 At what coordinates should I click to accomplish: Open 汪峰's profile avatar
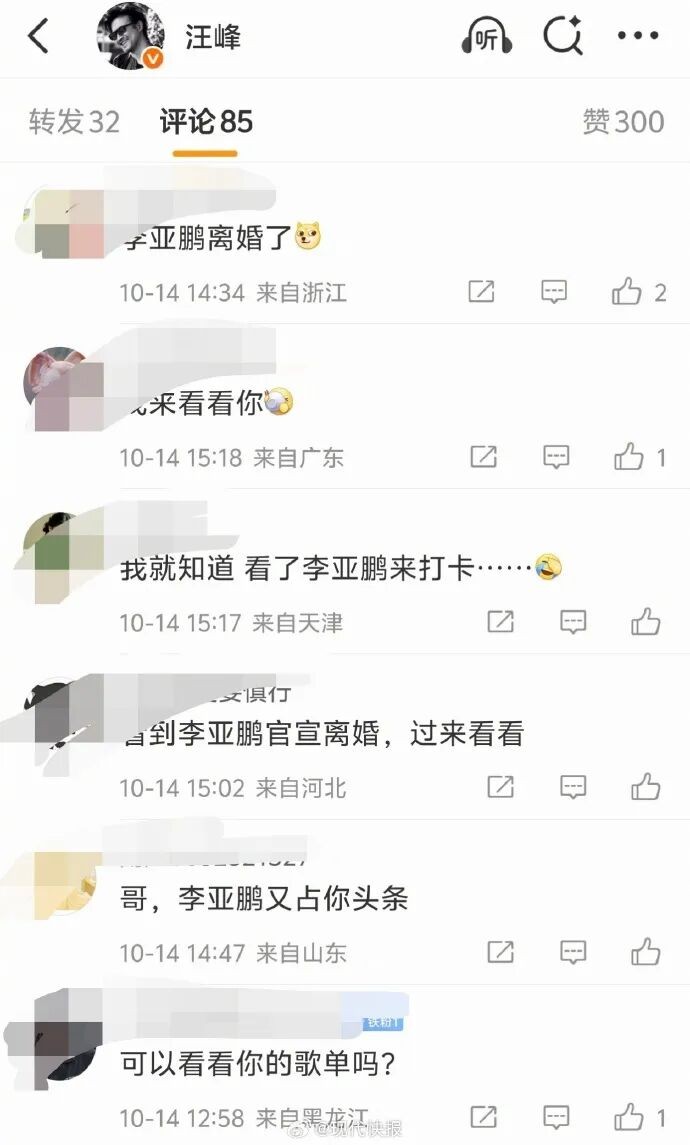click(x=130, y=38)
